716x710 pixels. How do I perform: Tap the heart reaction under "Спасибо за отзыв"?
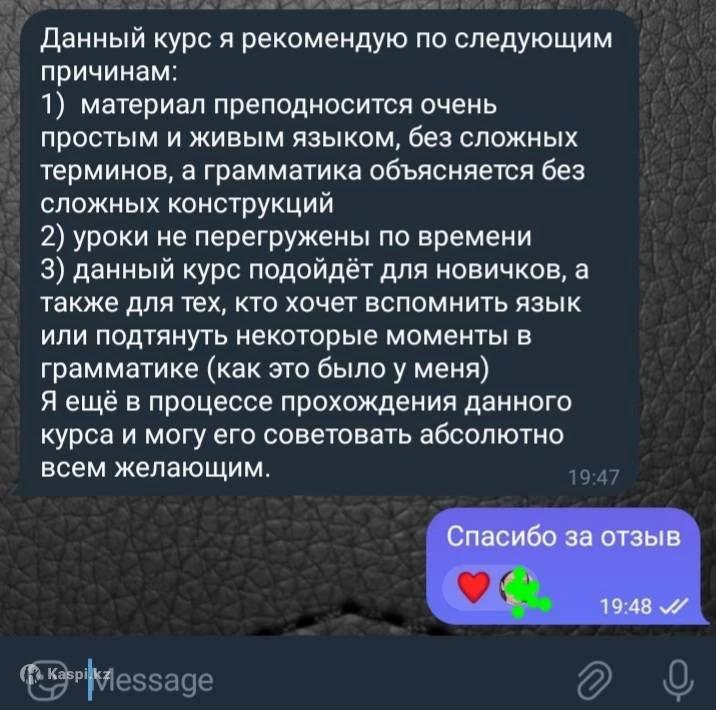pyautogui.click(x=477, y=587)
